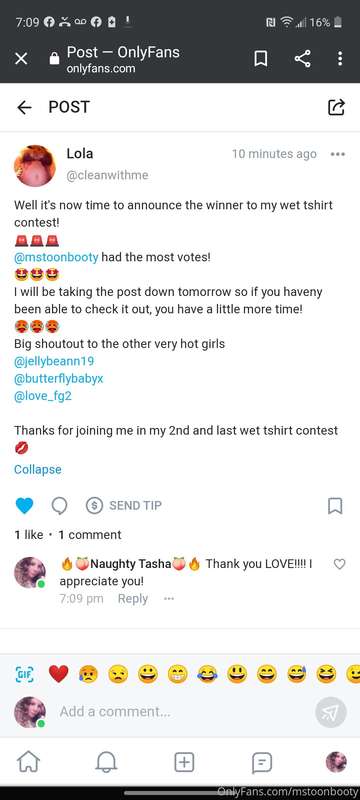Save the post with the bookmark icon

click(335, 506)
